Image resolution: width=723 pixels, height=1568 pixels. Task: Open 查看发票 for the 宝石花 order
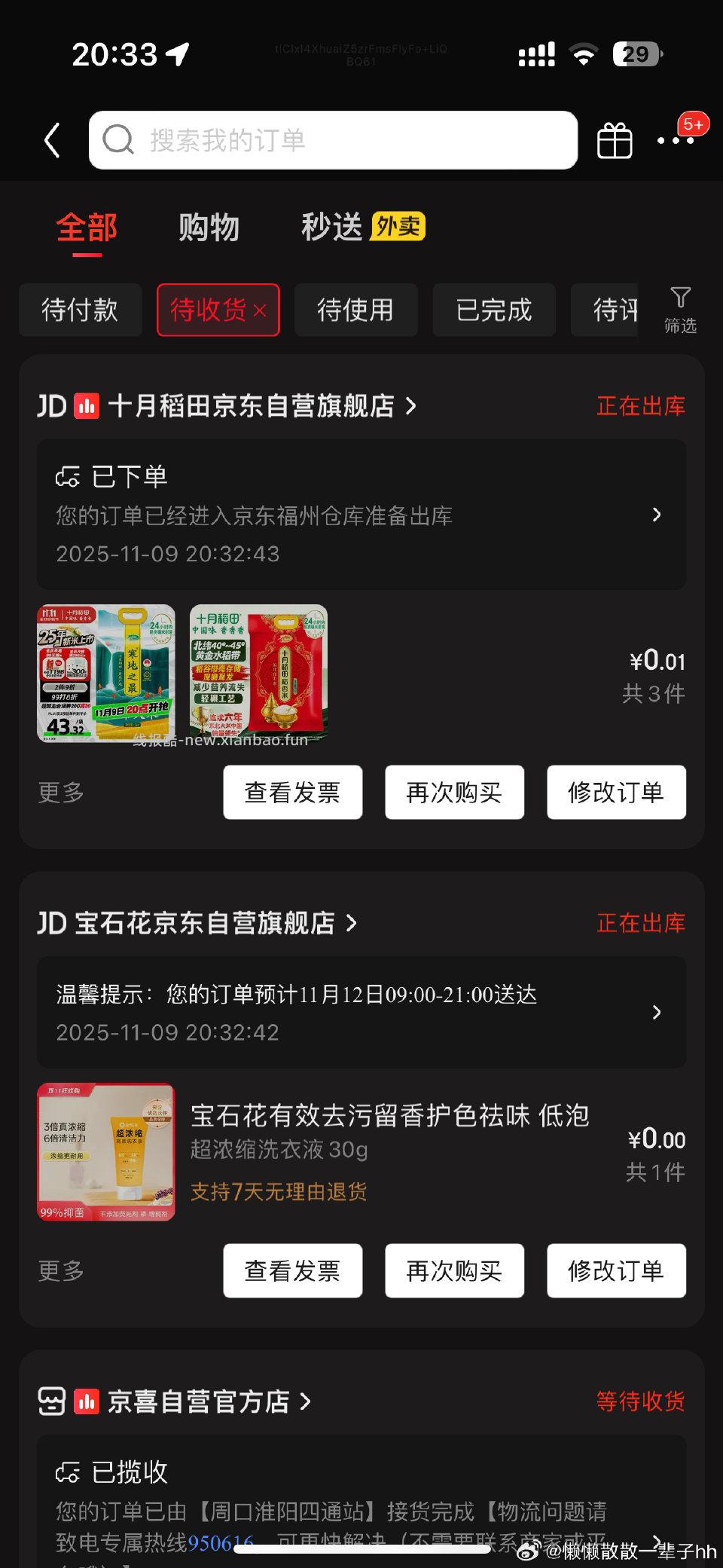click(x=292, y=1271)
